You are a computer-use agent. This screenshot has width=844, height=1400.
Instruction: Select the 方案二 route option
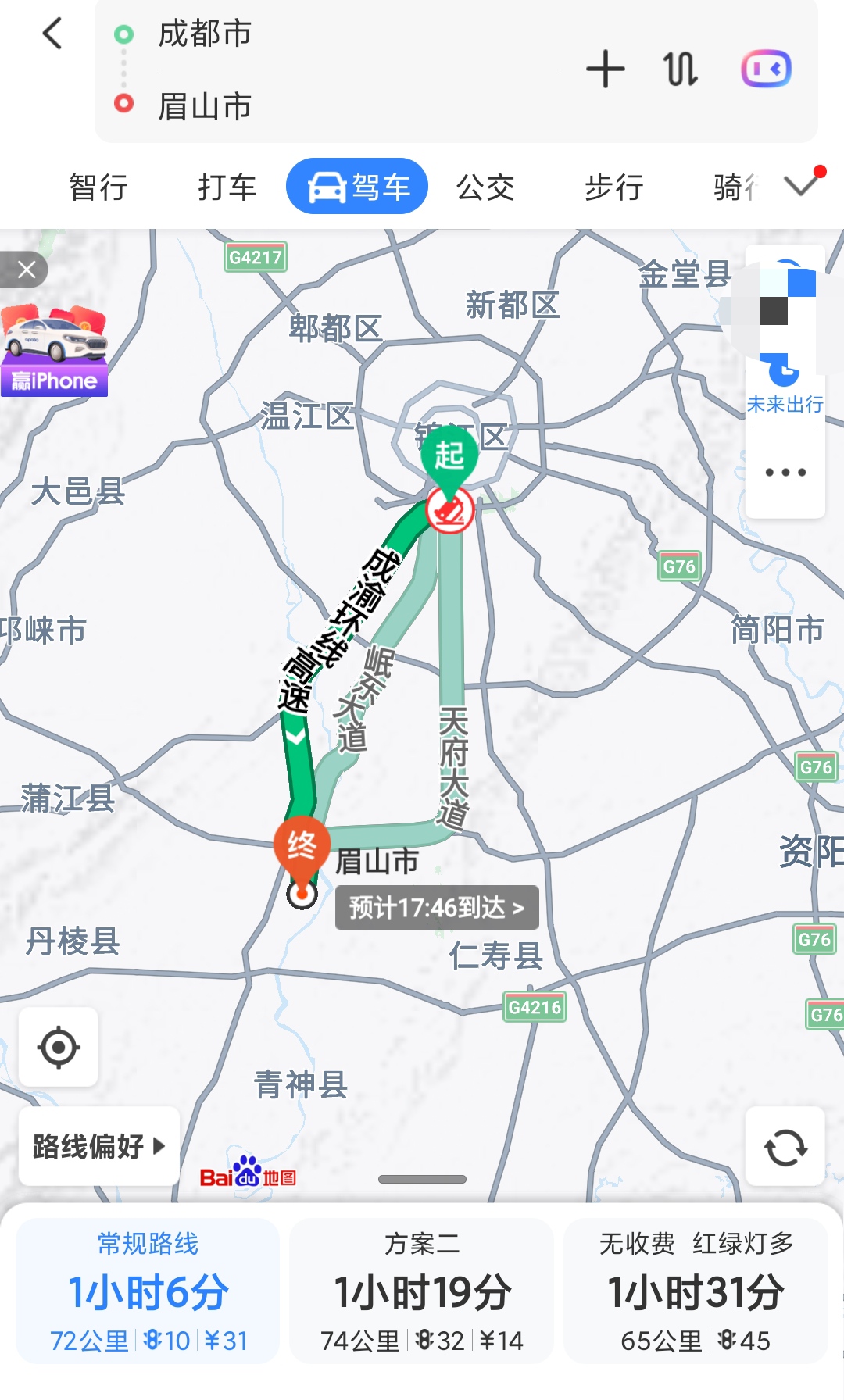coord(422,1289)
